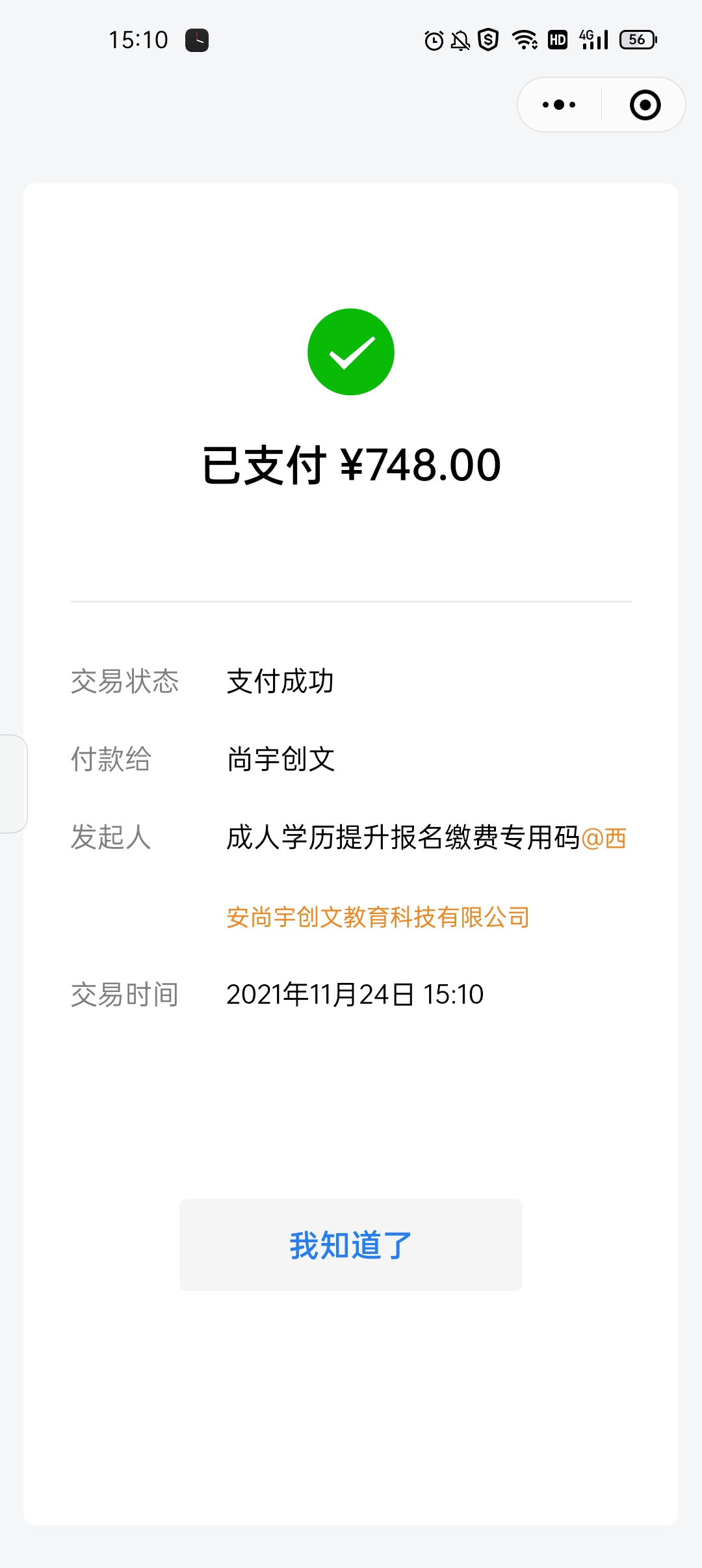Tap the 我知道了 button
This screenshot has width=702, height=1568.
click(x=351, y=1245)
